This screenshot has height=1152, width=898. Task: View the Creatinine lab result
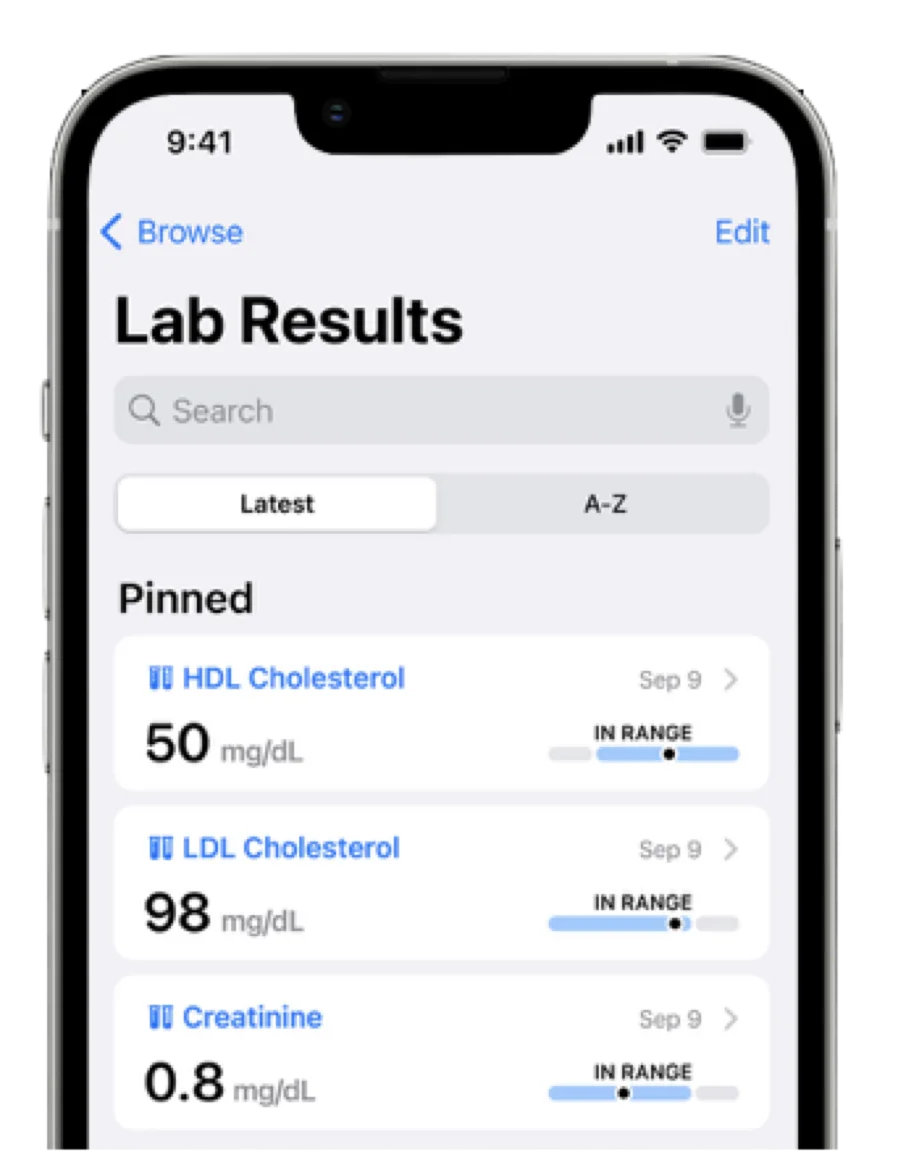441,1052
